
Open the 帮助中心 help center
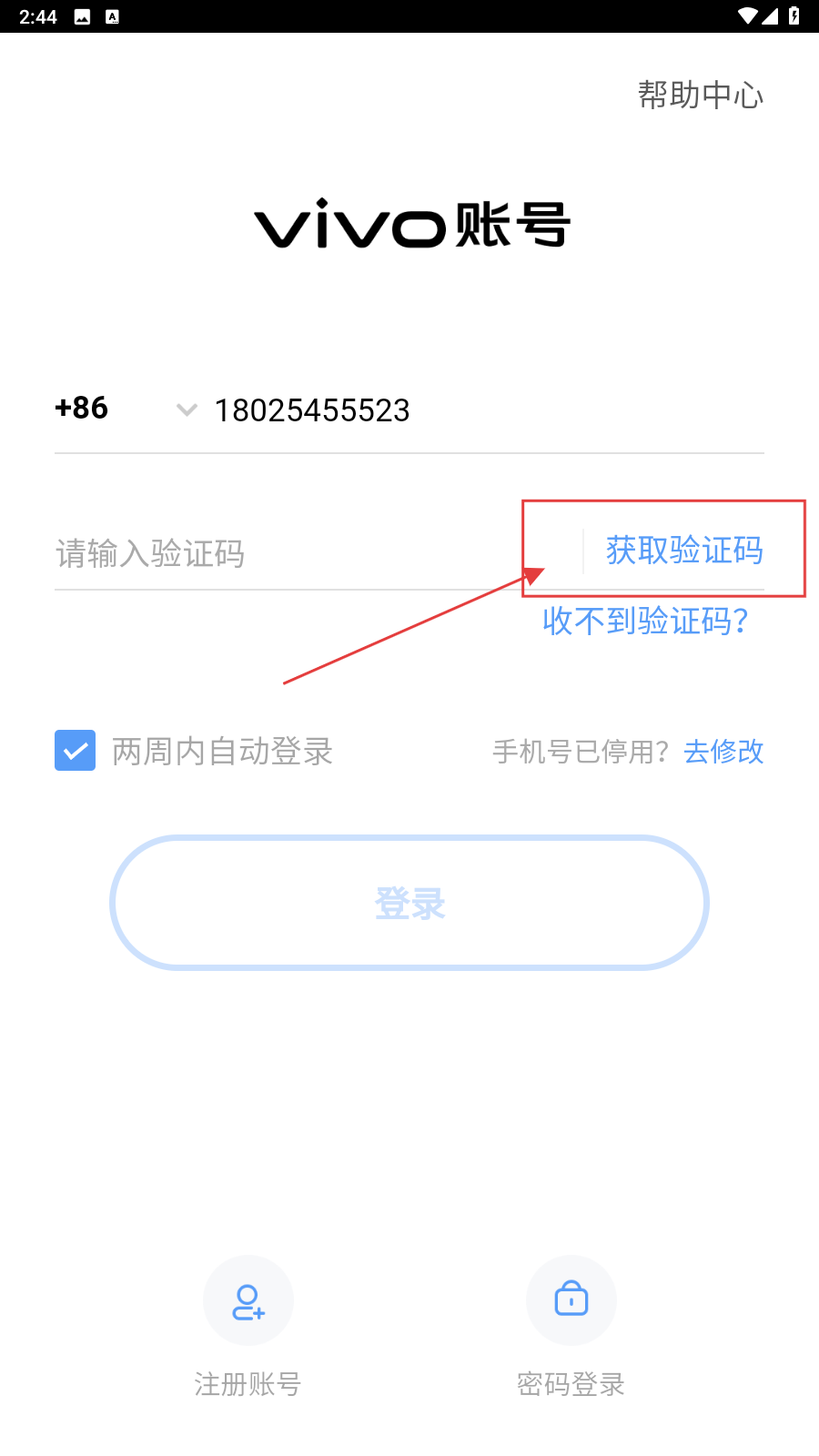pyautogui.click(x=700, y=95)
